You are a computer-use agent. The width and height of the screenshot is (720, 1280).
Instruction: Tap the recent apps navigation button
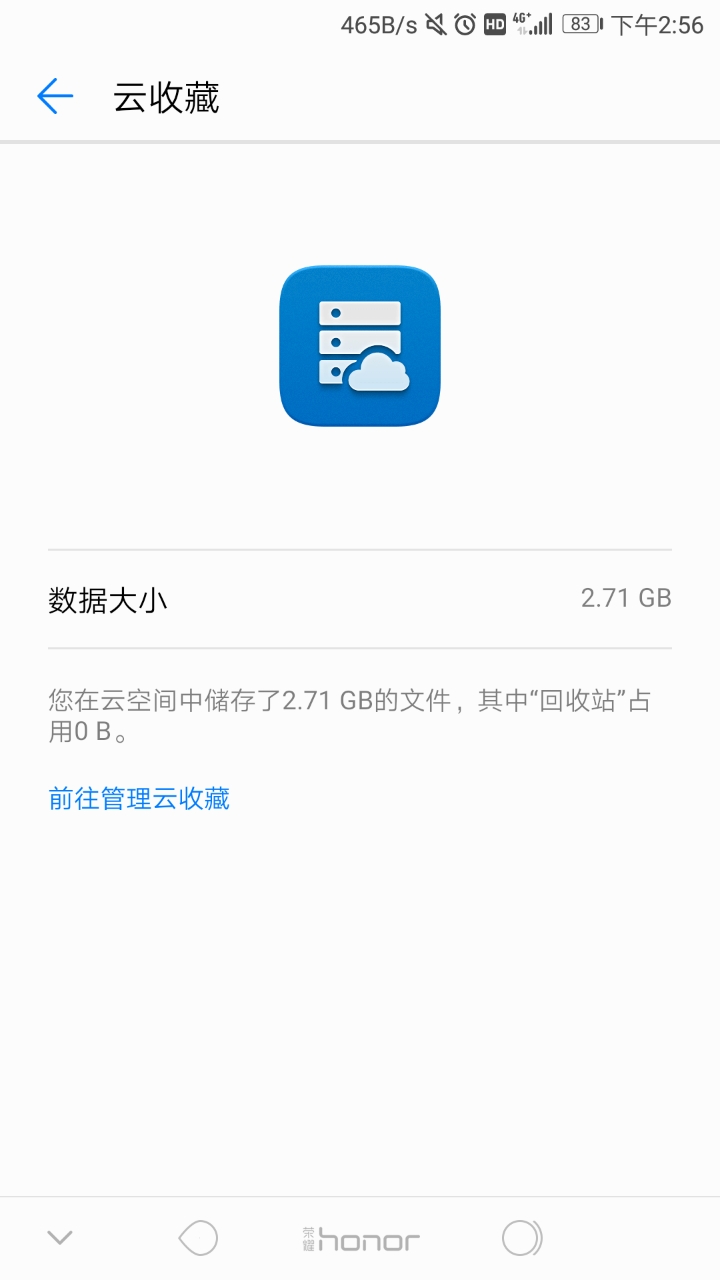coord(520,1237)
